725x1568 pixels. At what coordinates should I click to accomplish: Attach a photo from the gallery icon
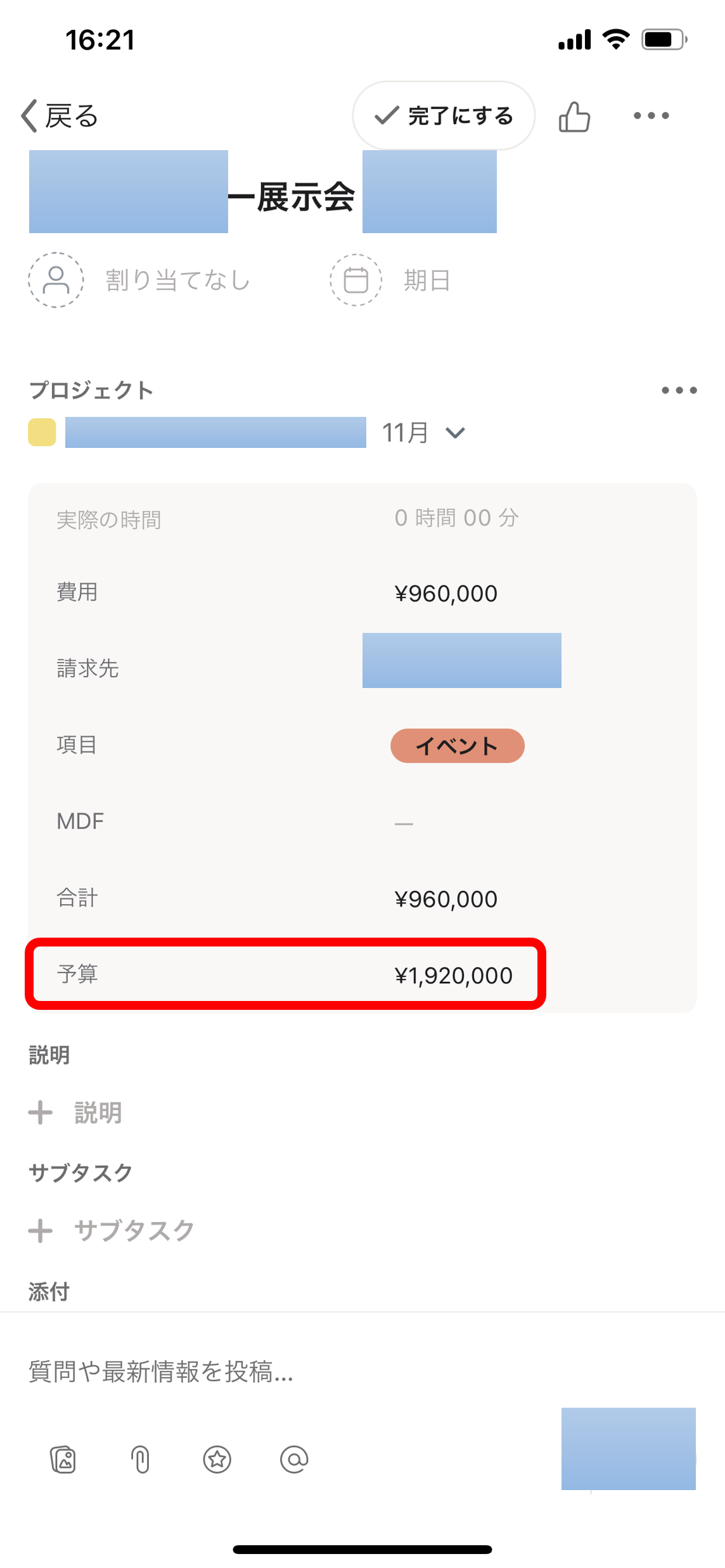pyautogui.click(x=63, y=1460)
